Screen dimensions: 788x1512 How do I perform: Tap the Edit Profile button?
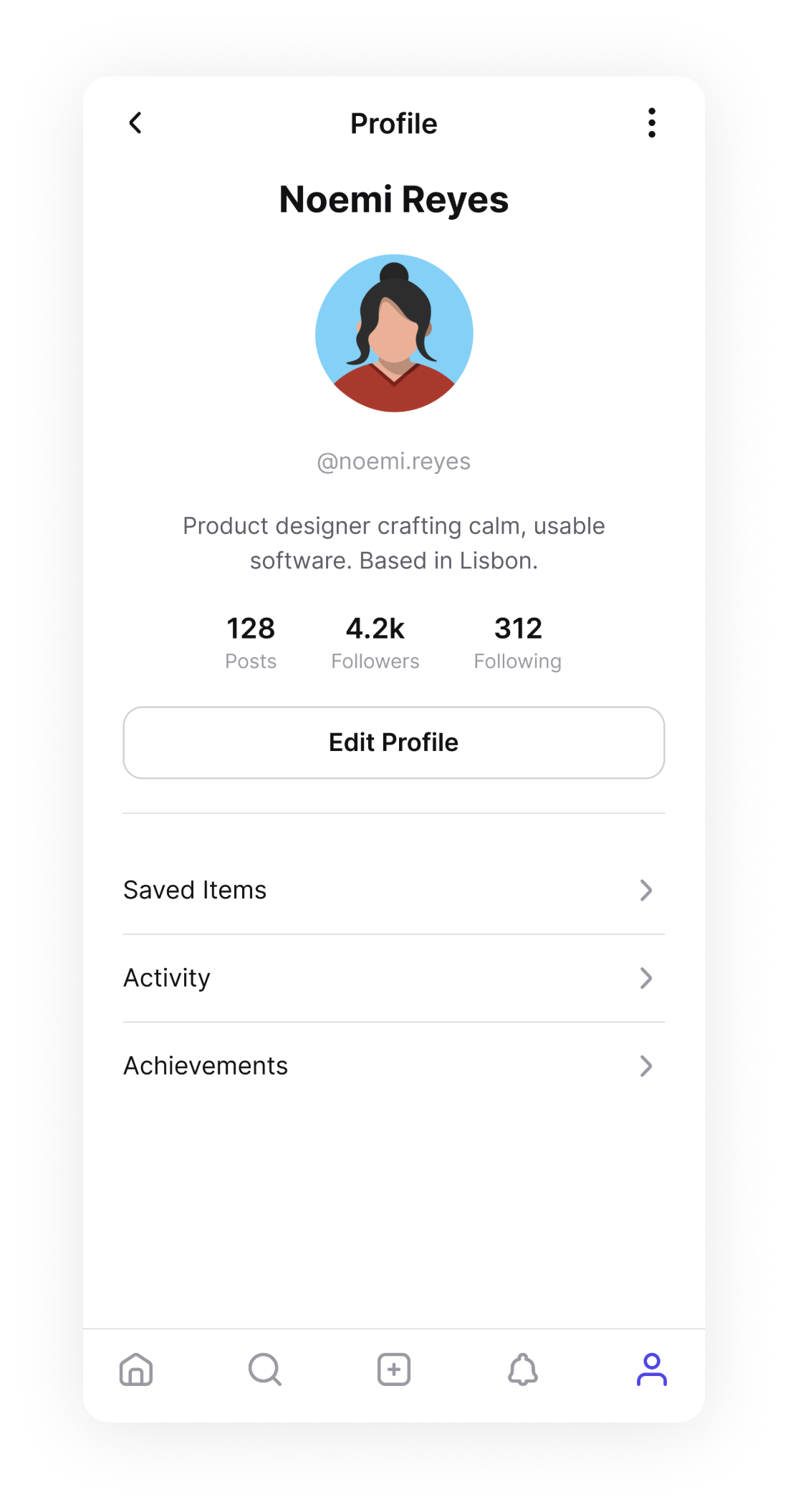(394, 742)
